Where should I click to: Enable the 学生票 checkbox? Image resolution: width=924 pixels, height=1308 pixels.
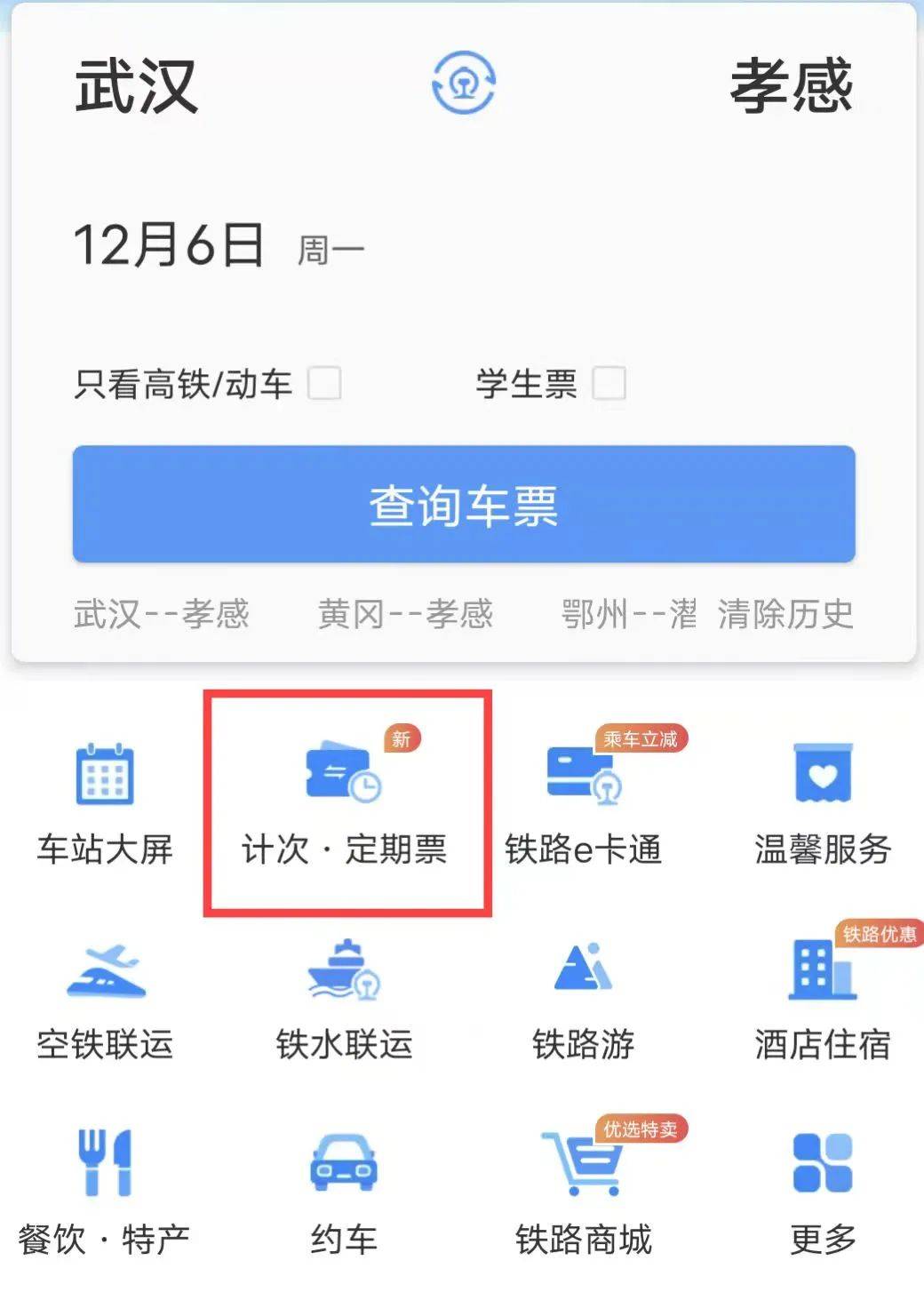(x=609, y=384)
